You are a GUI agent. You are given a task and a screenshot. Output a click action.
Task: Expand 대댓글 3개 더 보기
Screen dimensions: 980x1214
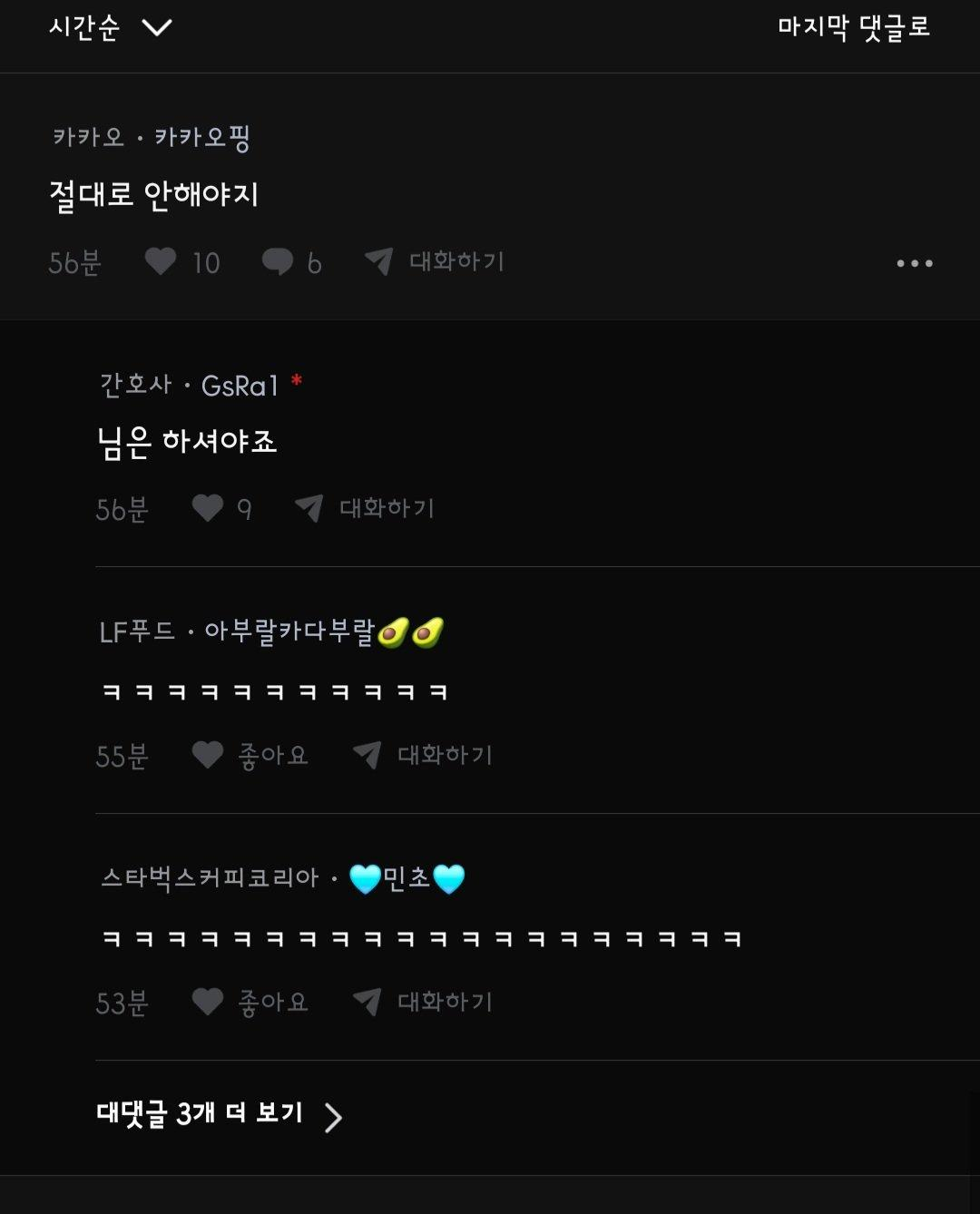(219, 1115)
